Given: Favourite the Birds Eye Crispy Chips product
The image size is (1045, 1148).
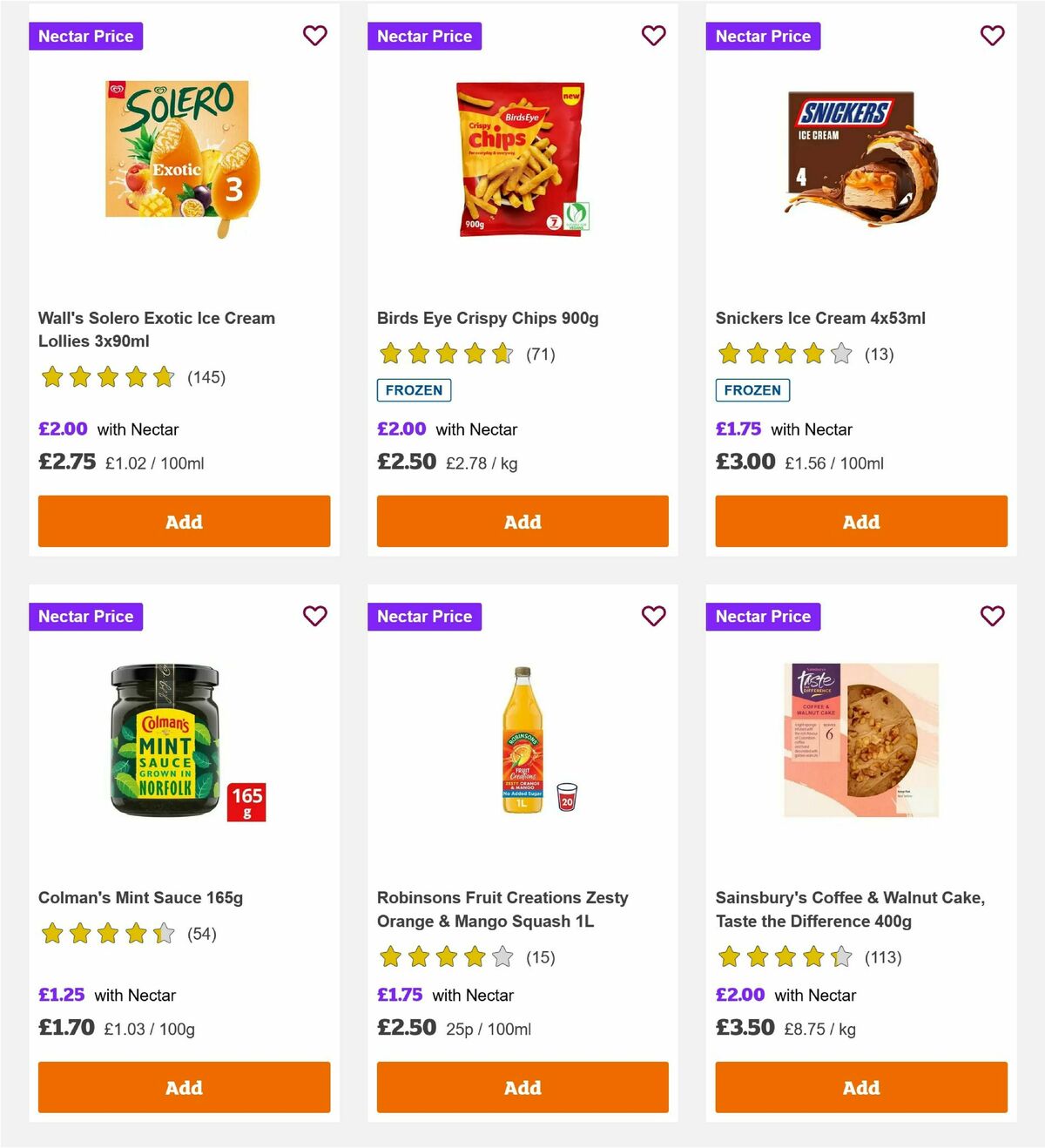Looking at the screenshot, I should coord(653,36).
